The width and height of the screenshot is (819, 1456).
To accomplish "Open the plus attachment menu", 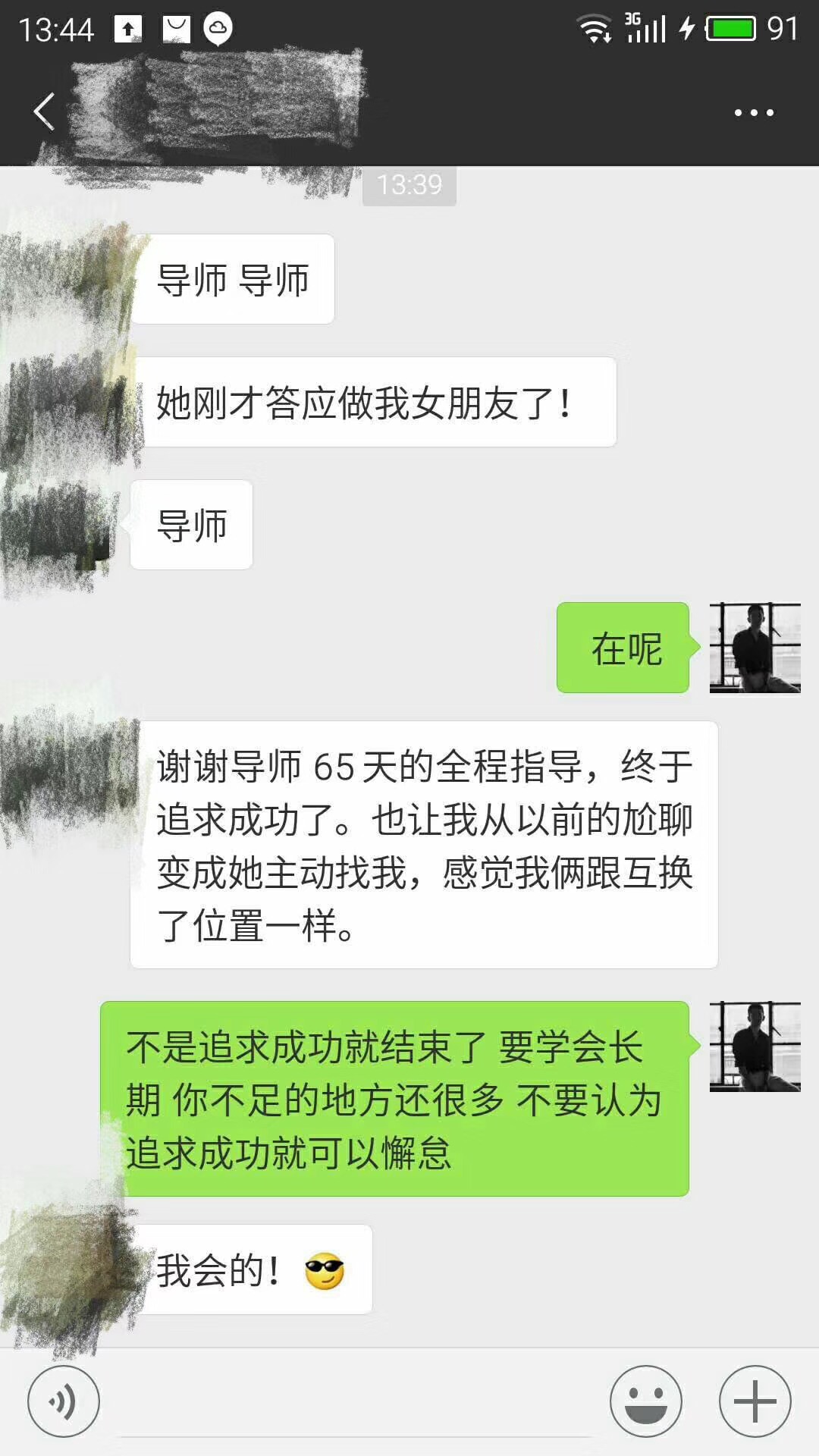I will tap(755, 1401).
